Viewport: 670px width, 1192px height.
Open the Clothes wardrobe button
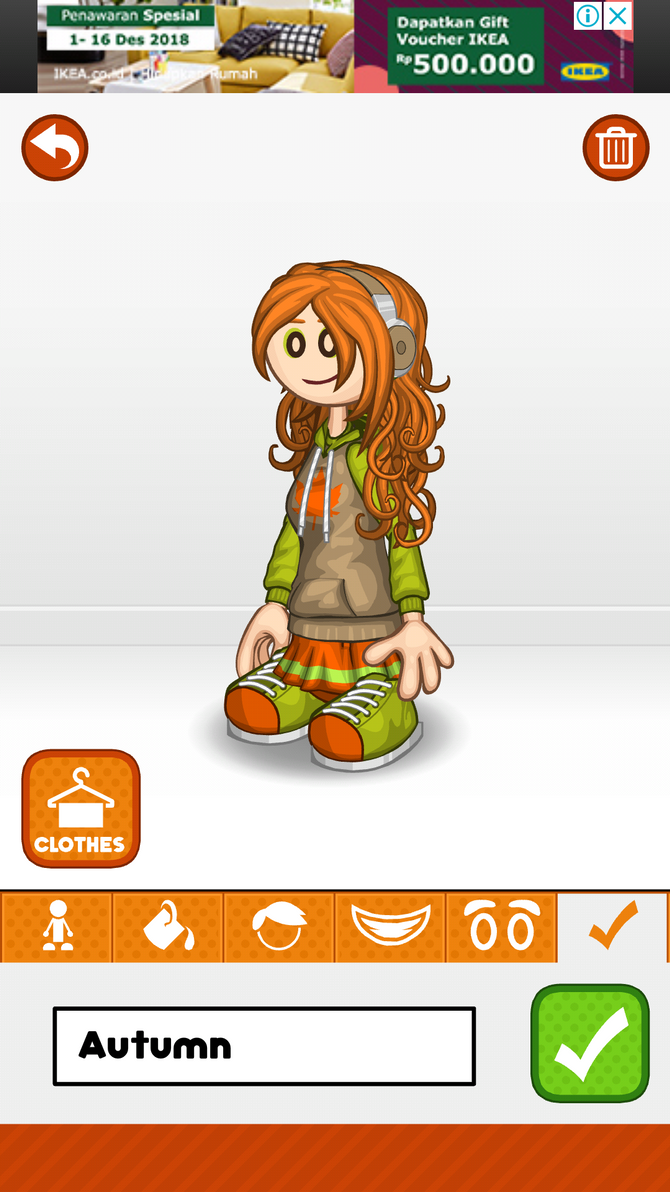coord(81,808)
